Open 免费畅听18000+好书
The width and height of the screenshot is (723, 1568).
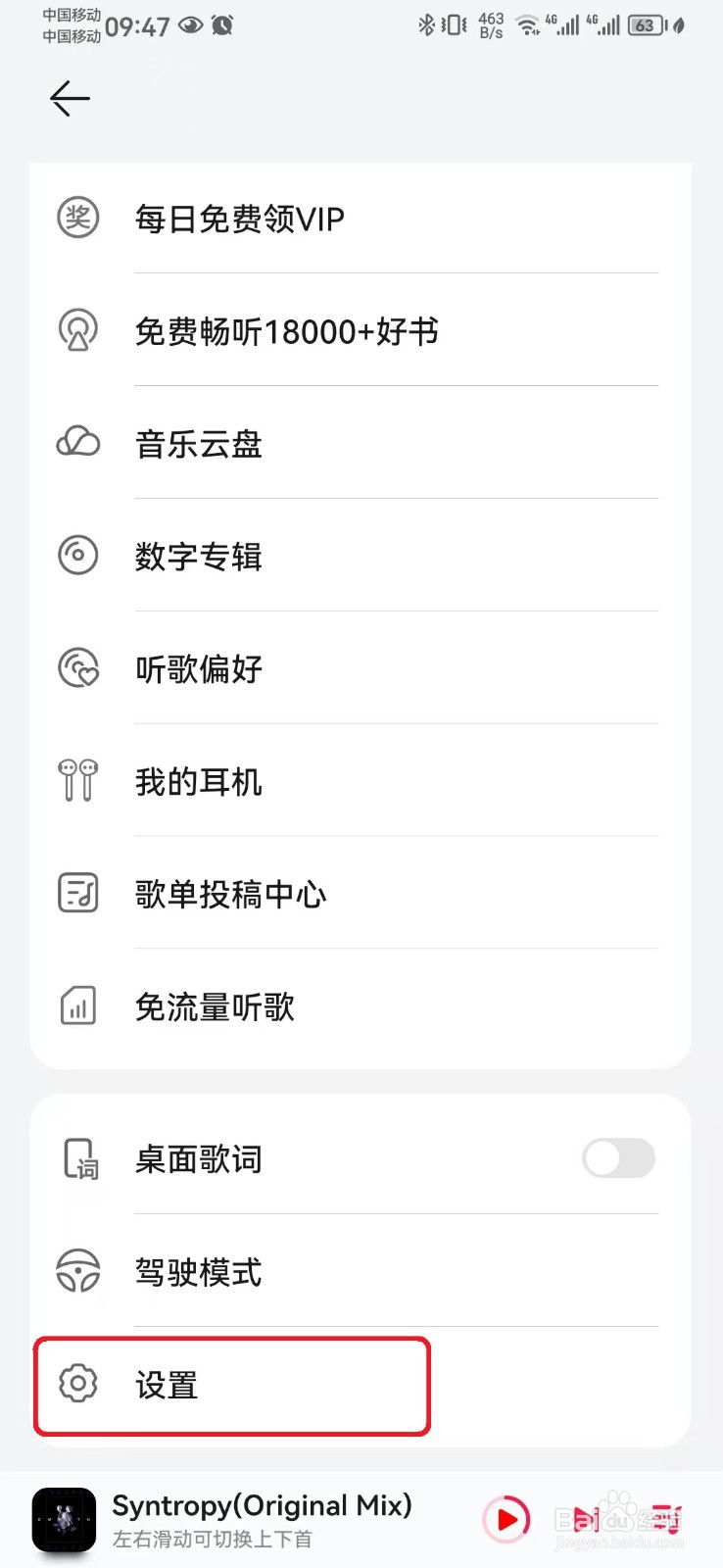click(x=286, y=331)
